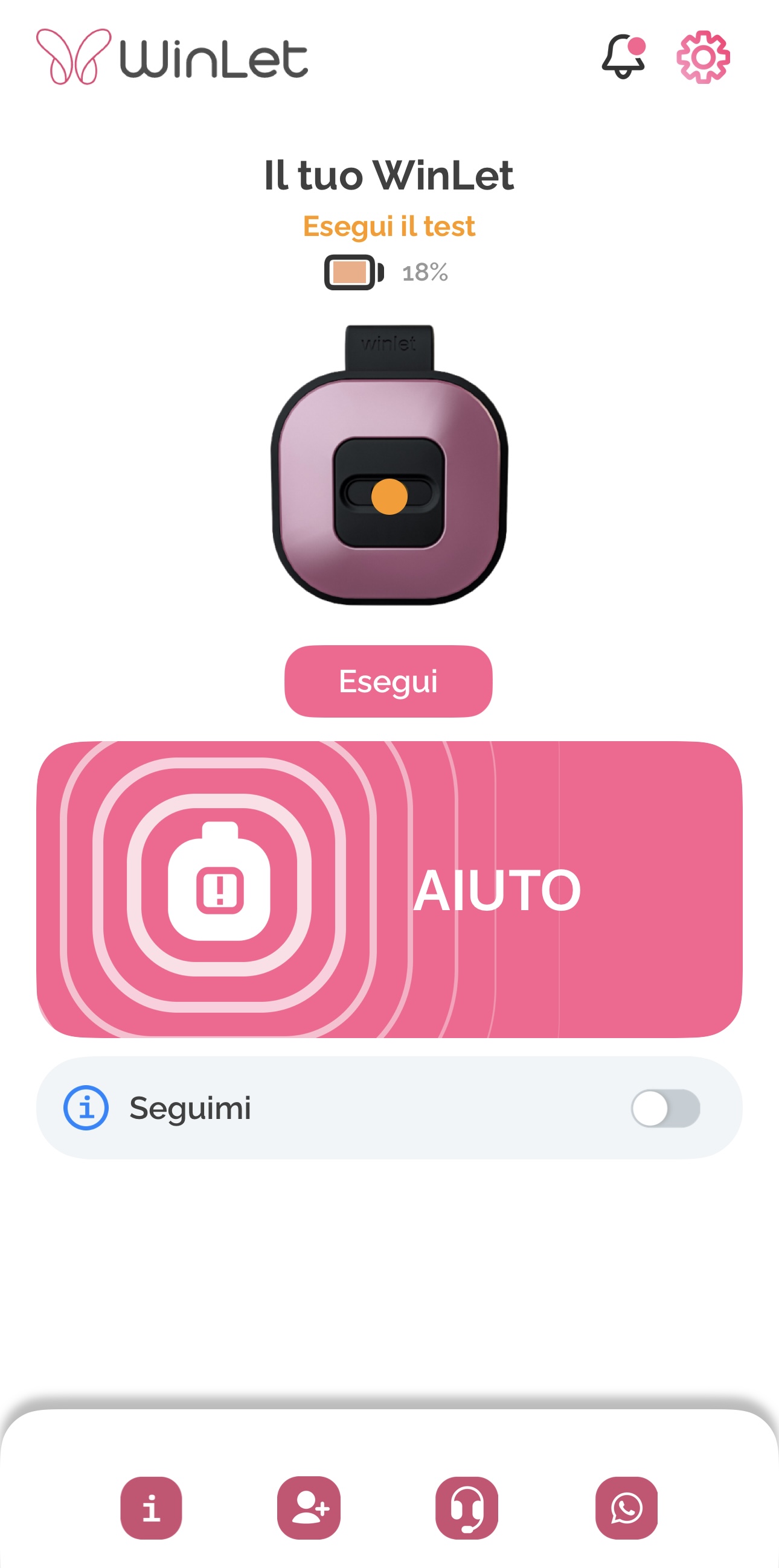Open the Seguimi info icon
Screen dimensions: 779x1568
pyautogui.click(x=86, y=1108)
